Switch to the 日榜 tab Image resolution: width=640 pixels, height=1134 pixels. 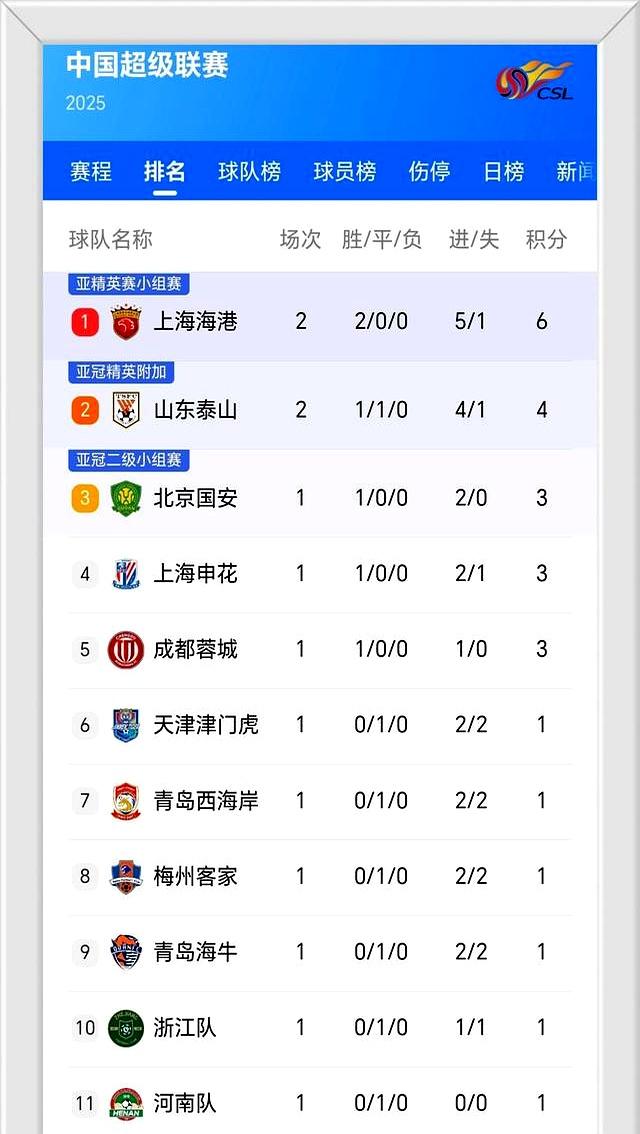[x=503, y=172]
